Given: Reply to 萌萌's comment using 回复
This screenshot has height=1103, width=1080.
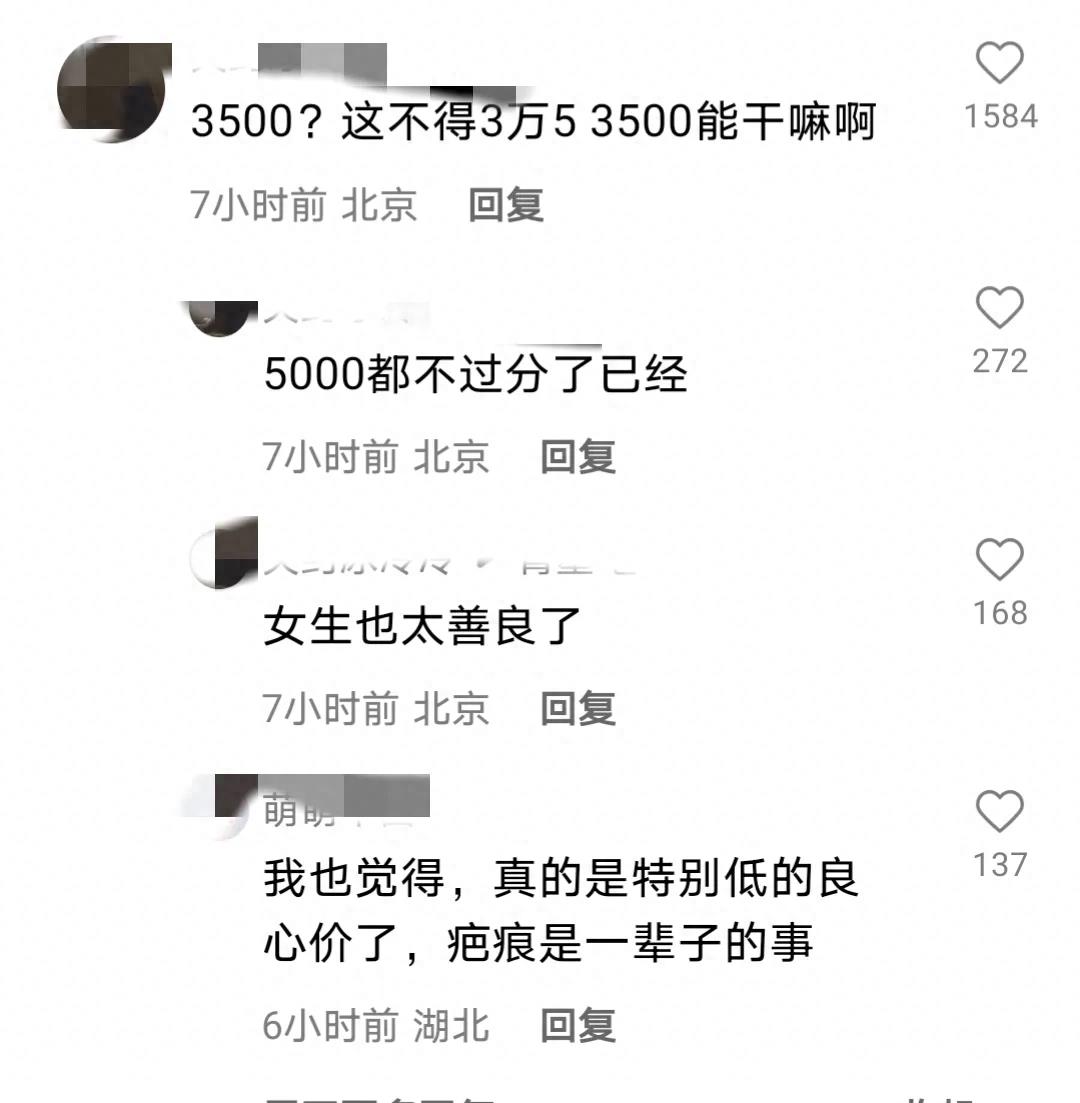Looking at the screenshot, I should click(x=578, y=1023).
